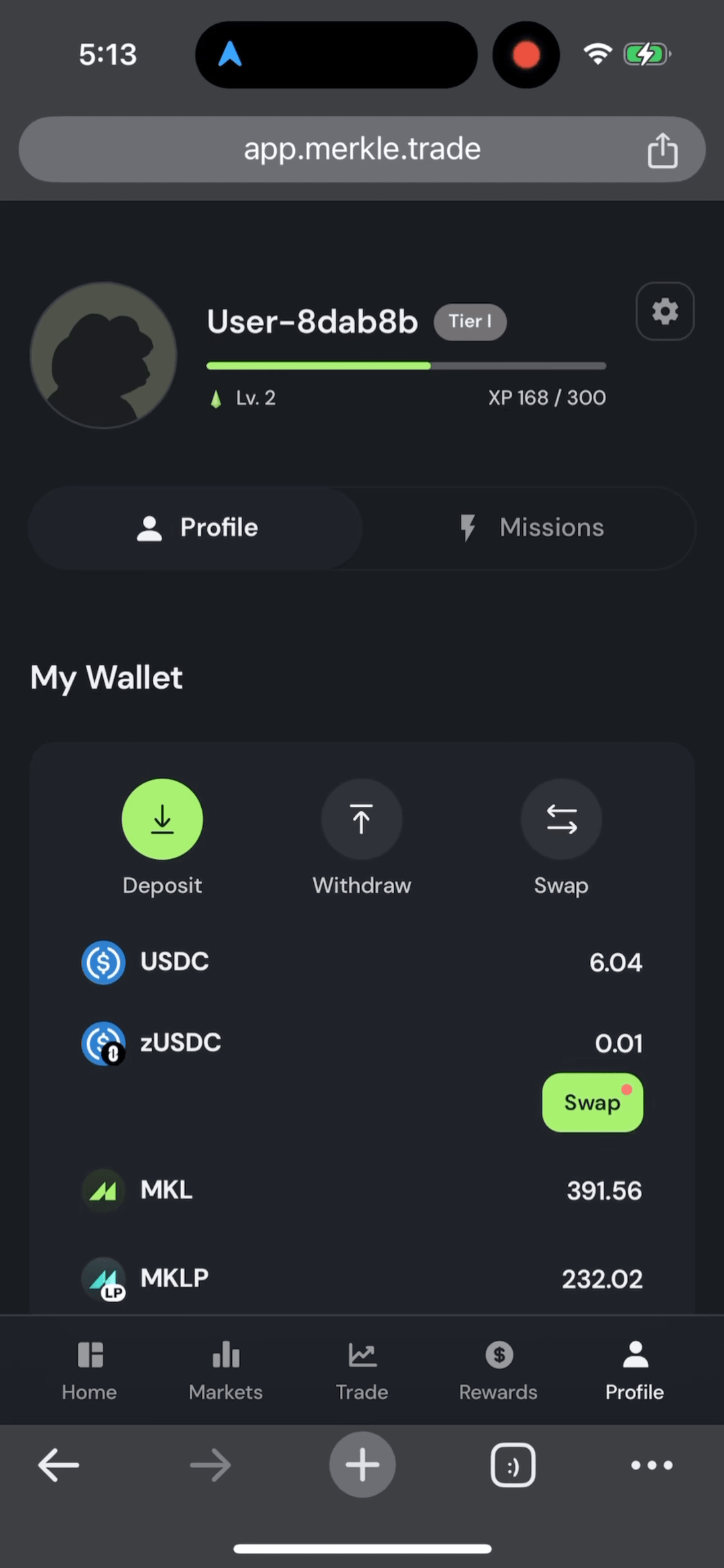724x1568 pixels.
Task: Open a new browser tab
Action: pos(362,1465)
